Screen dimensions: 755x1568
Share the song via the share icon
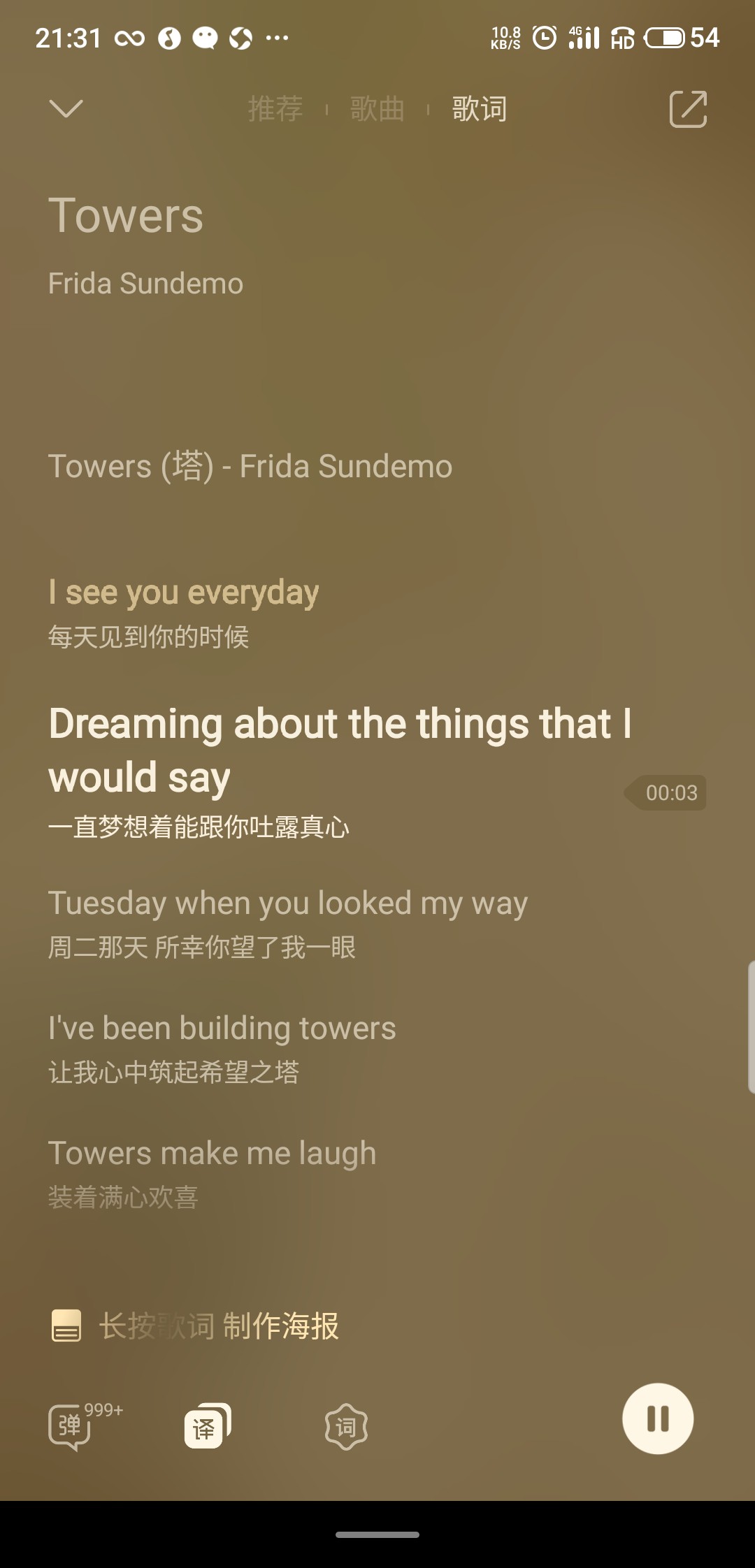click(x=689, y=109)
